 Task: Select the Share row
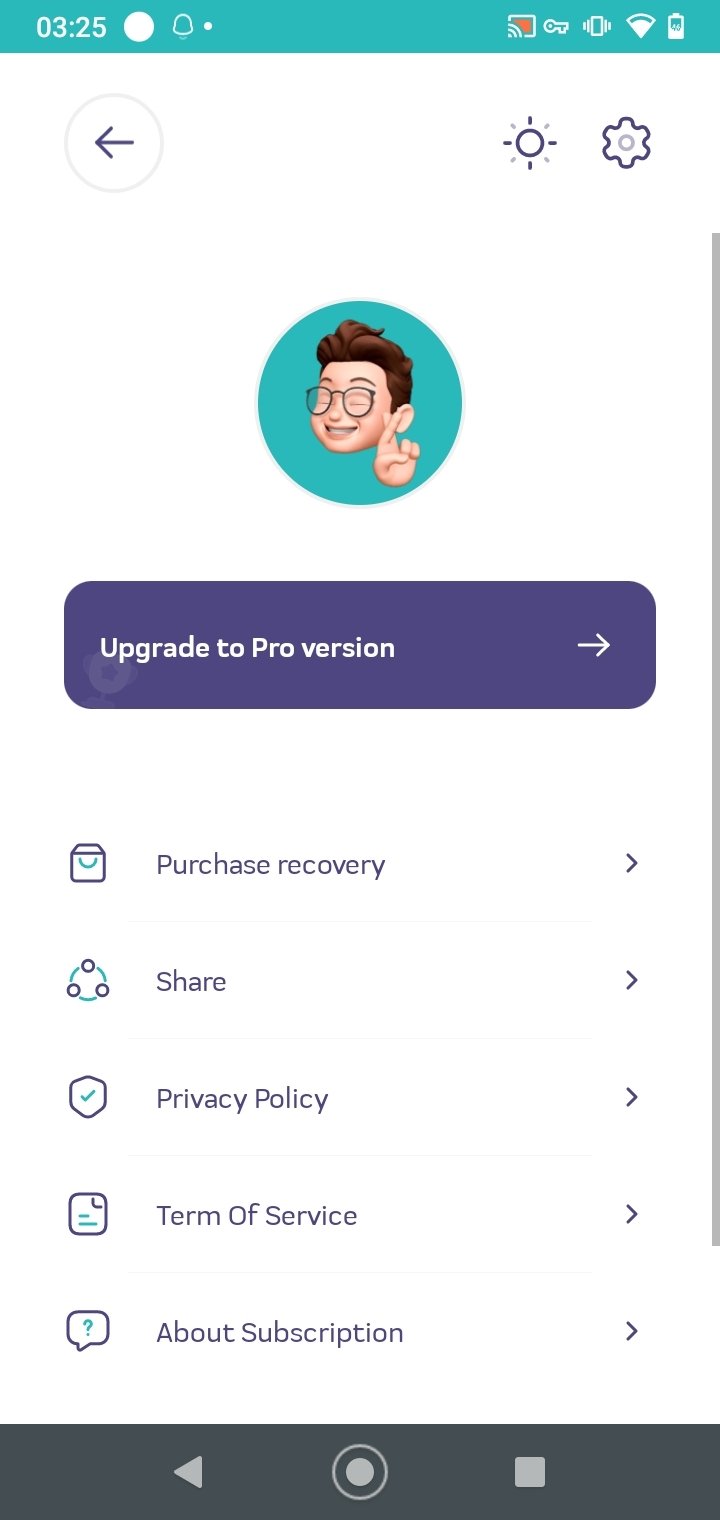(358, 981)
